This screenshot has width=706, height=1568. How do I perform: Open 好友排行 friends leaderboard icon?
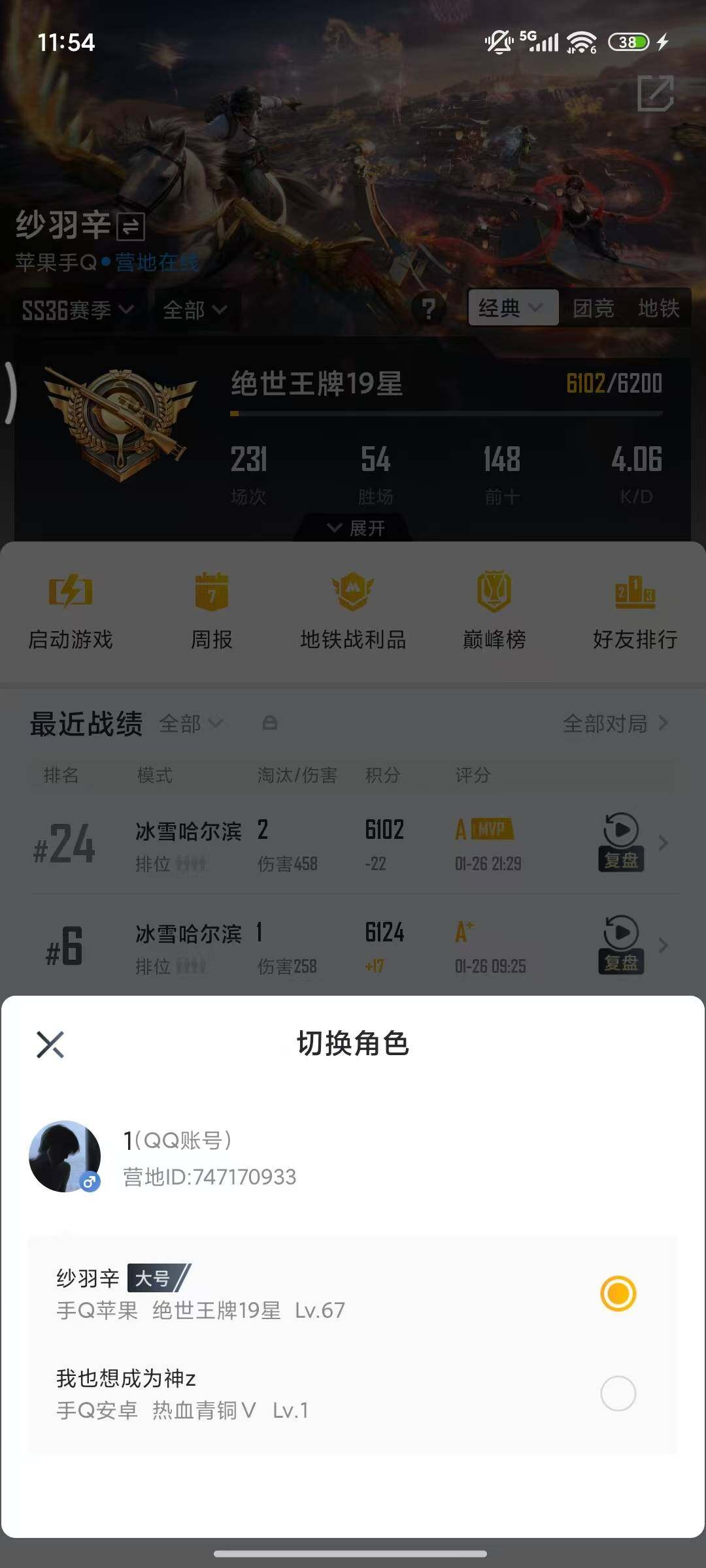coord(633,611)
